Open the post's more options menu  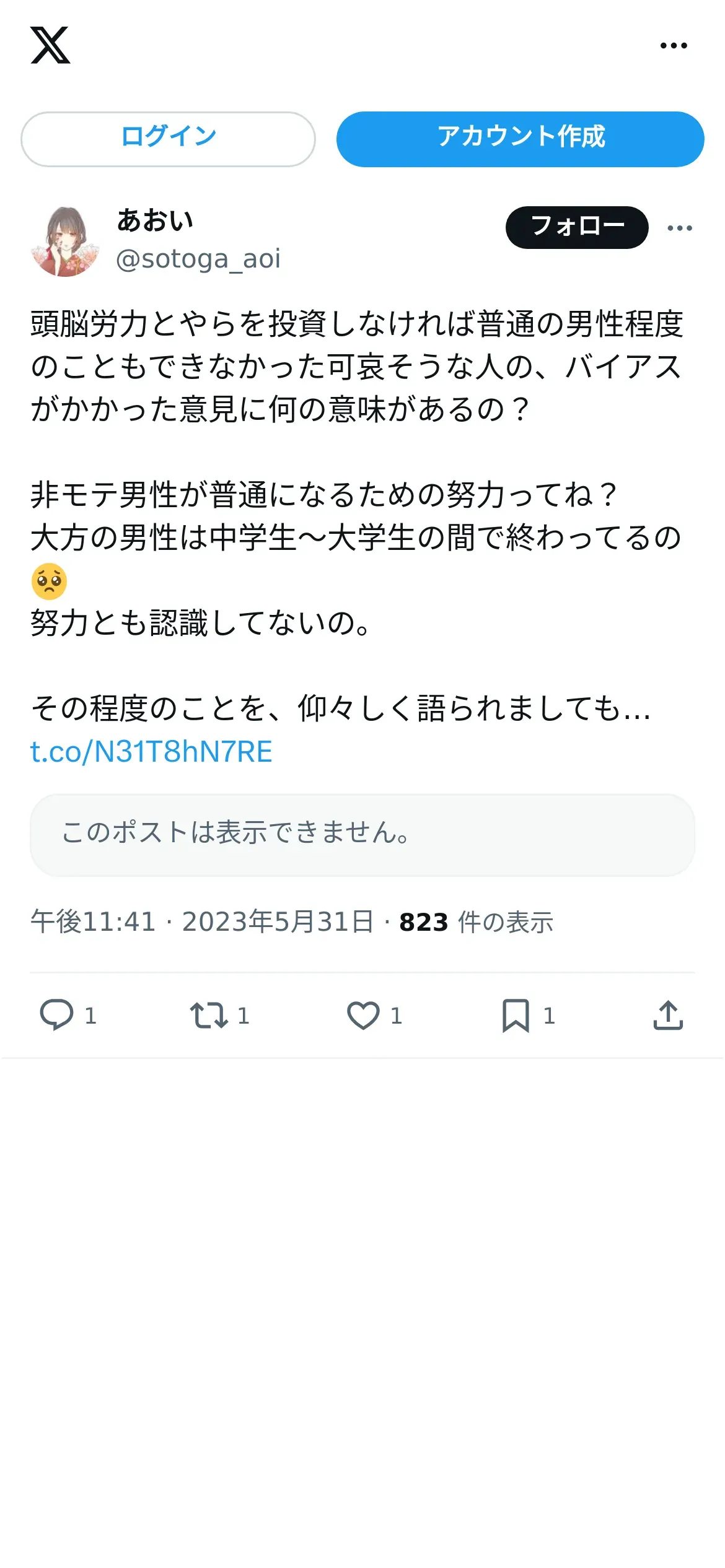pyautogui.click(x=680, y=228)
